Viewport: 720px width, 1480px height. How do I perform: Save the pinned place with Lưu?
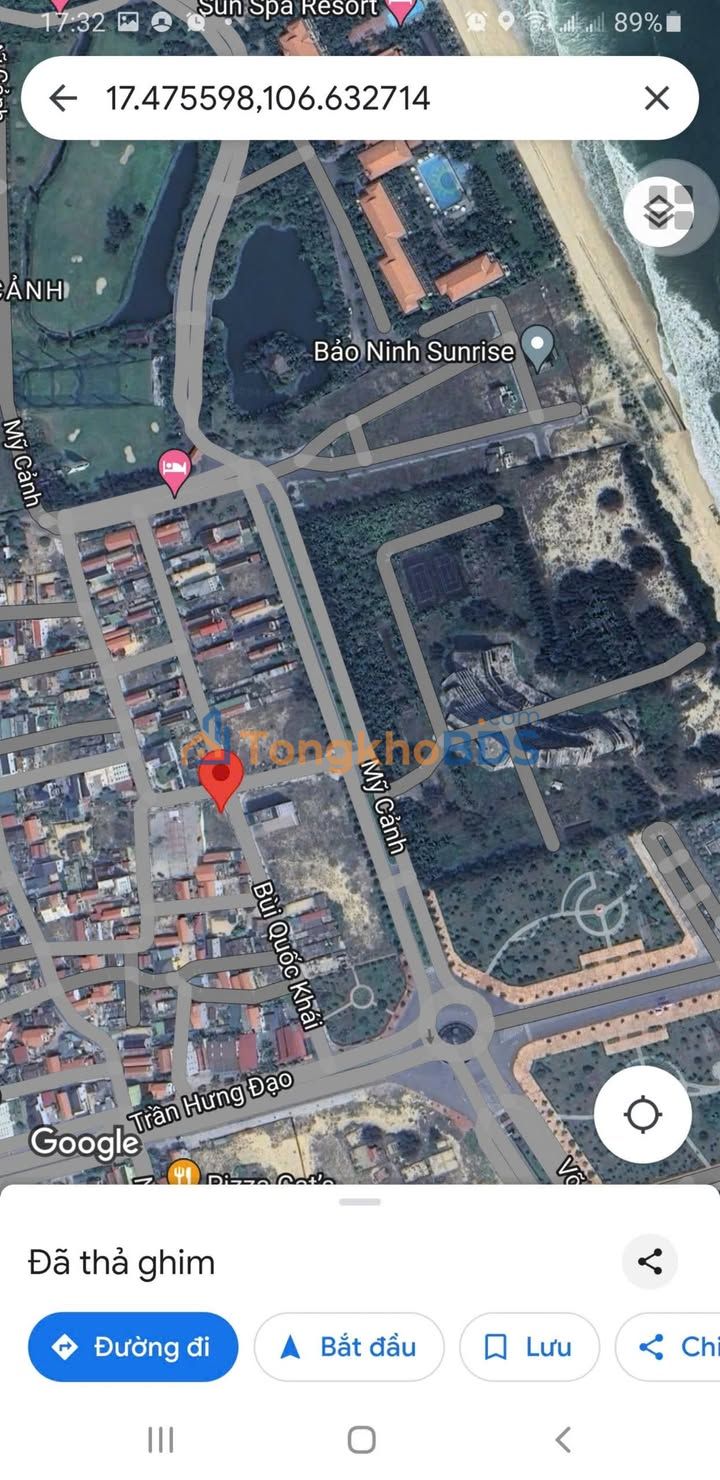(x=529, y=1347)
